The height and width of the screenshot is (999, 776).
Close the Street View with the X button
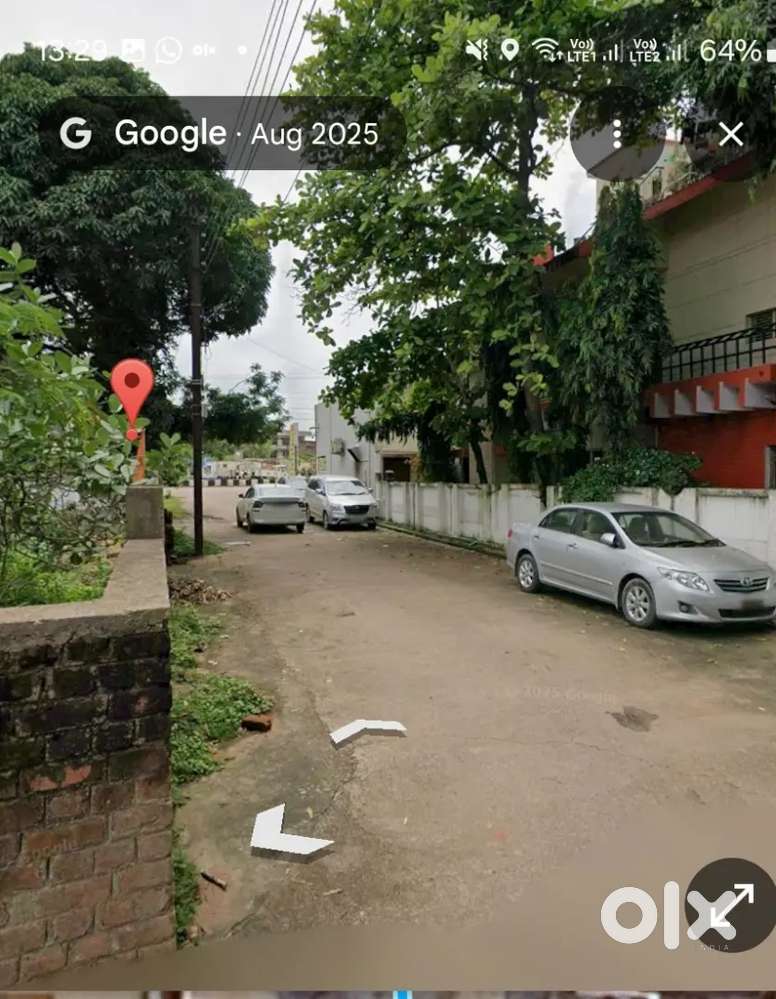tap(732, 133)
